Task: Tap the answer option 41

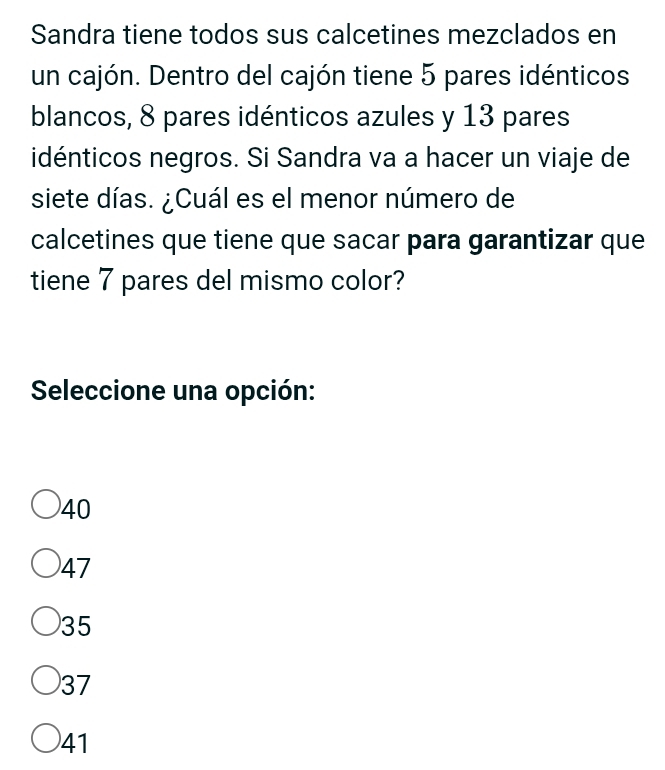Action: pos(47,741)
